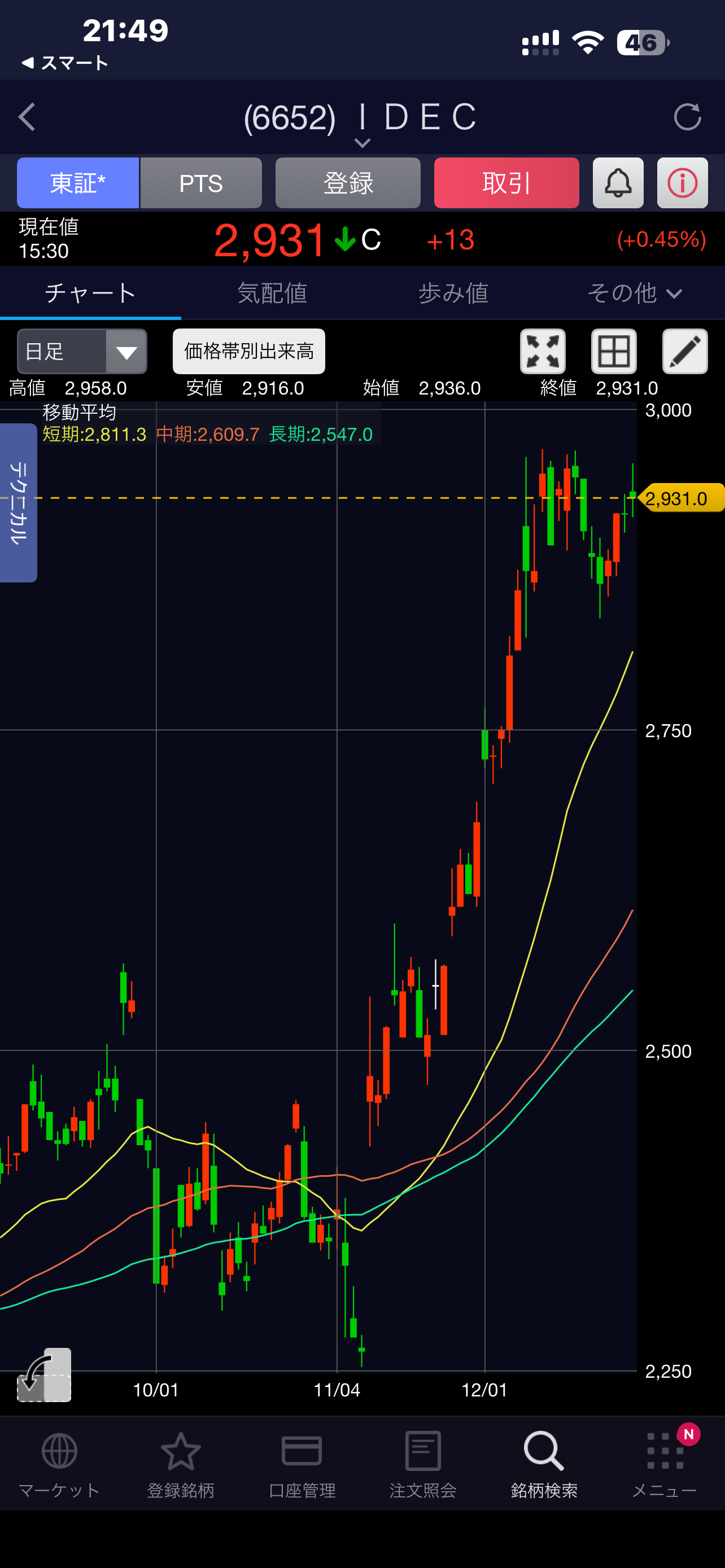The image size is (725, 1568).
Task: Select the 東証 market button
Action: [78, 183]
